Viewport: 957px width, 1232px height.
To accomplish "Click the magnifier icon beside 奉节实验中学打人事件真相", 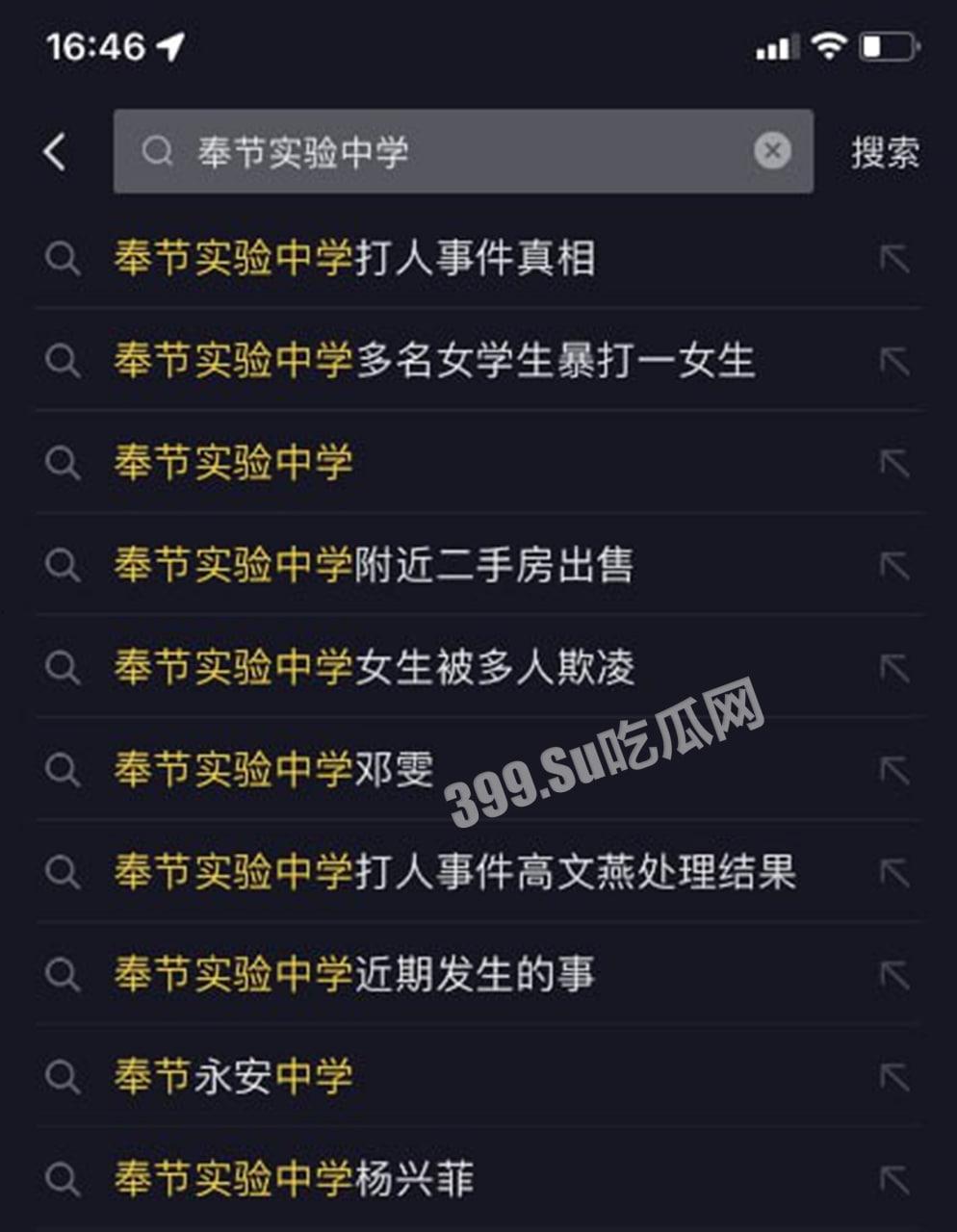I will point(64,258).
